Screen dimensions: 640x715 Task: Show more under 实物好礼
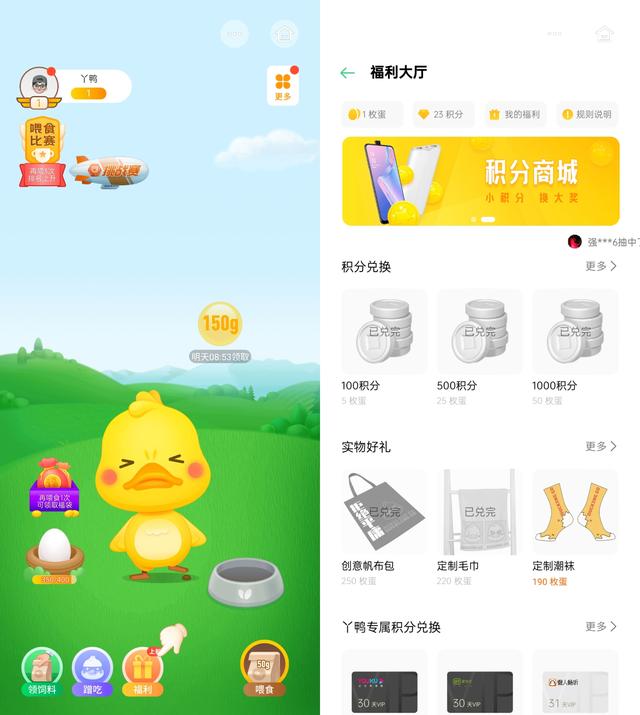601,446
